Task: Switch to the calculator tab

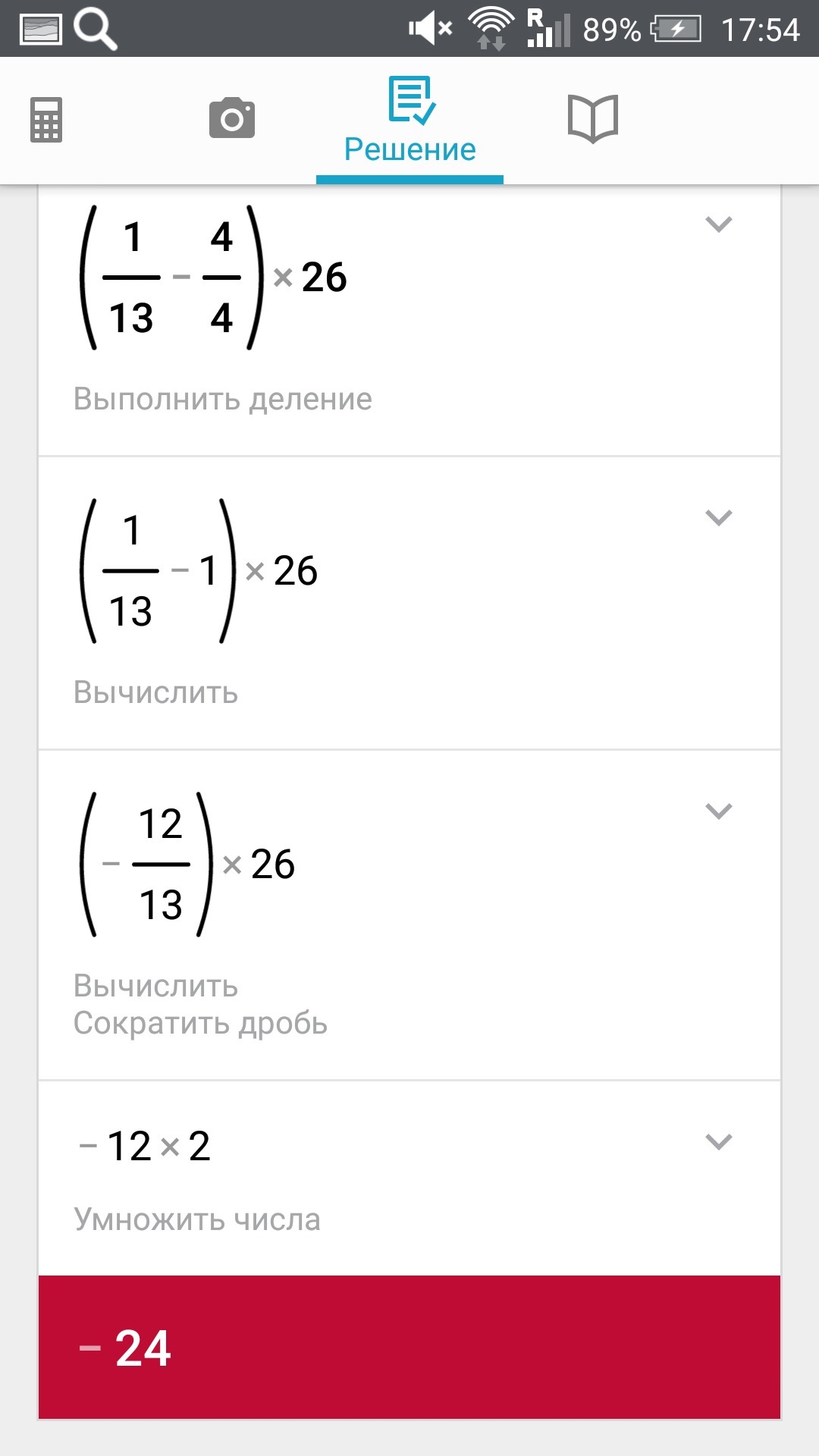Action: 46,120
